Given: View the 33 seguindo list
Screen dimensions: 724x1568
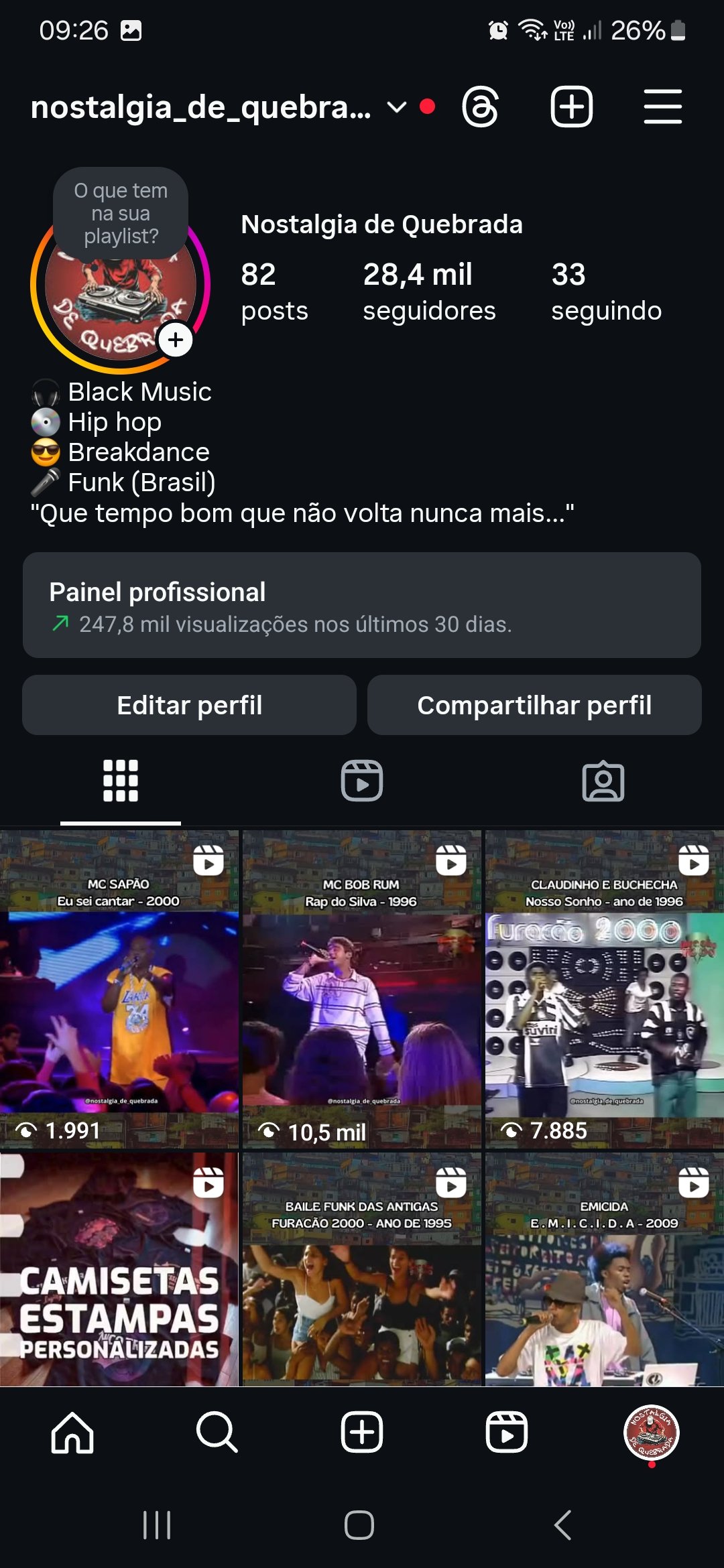Looking at the screenshot, I should 606,291.
